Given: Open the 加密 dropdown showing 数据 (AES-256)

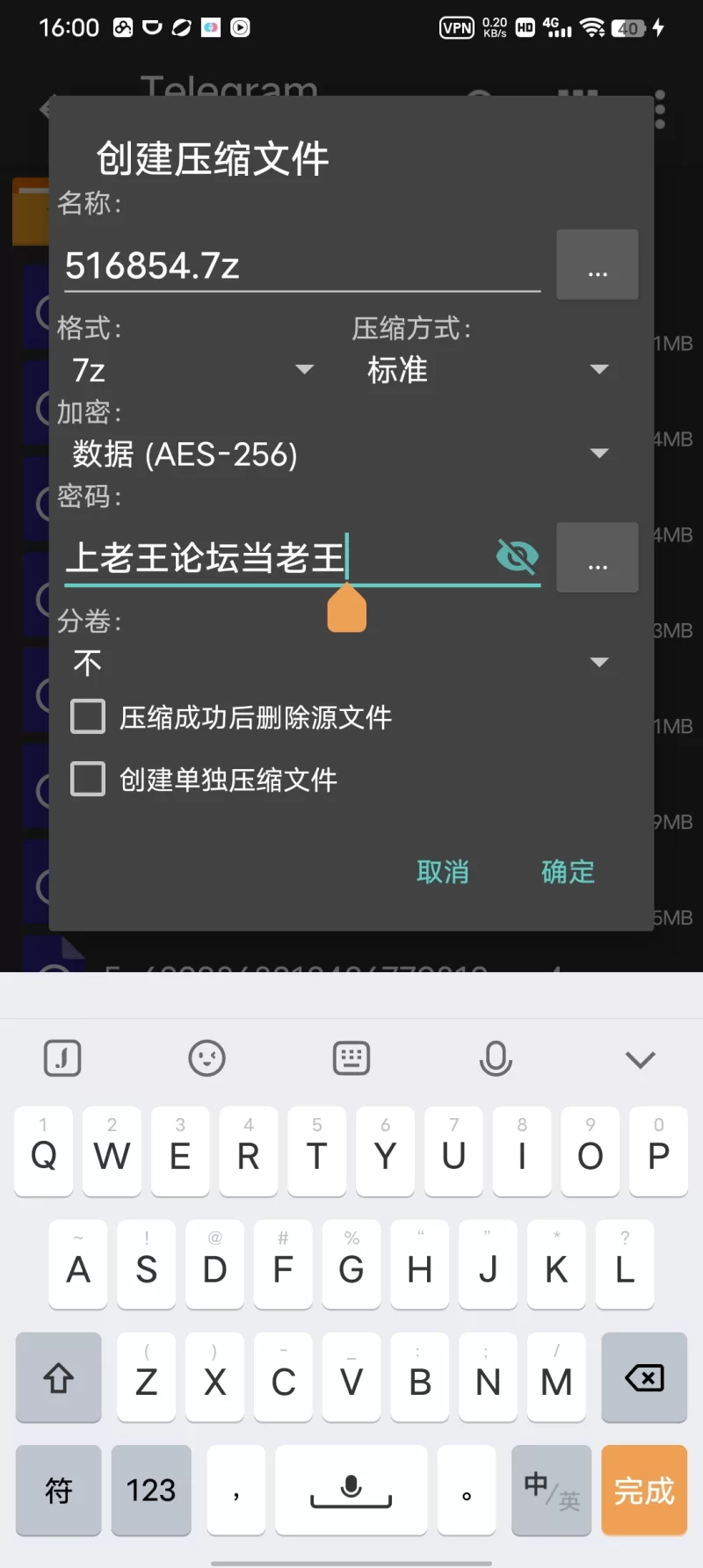Looking at the screenshot, I should [x=338, y=454].
